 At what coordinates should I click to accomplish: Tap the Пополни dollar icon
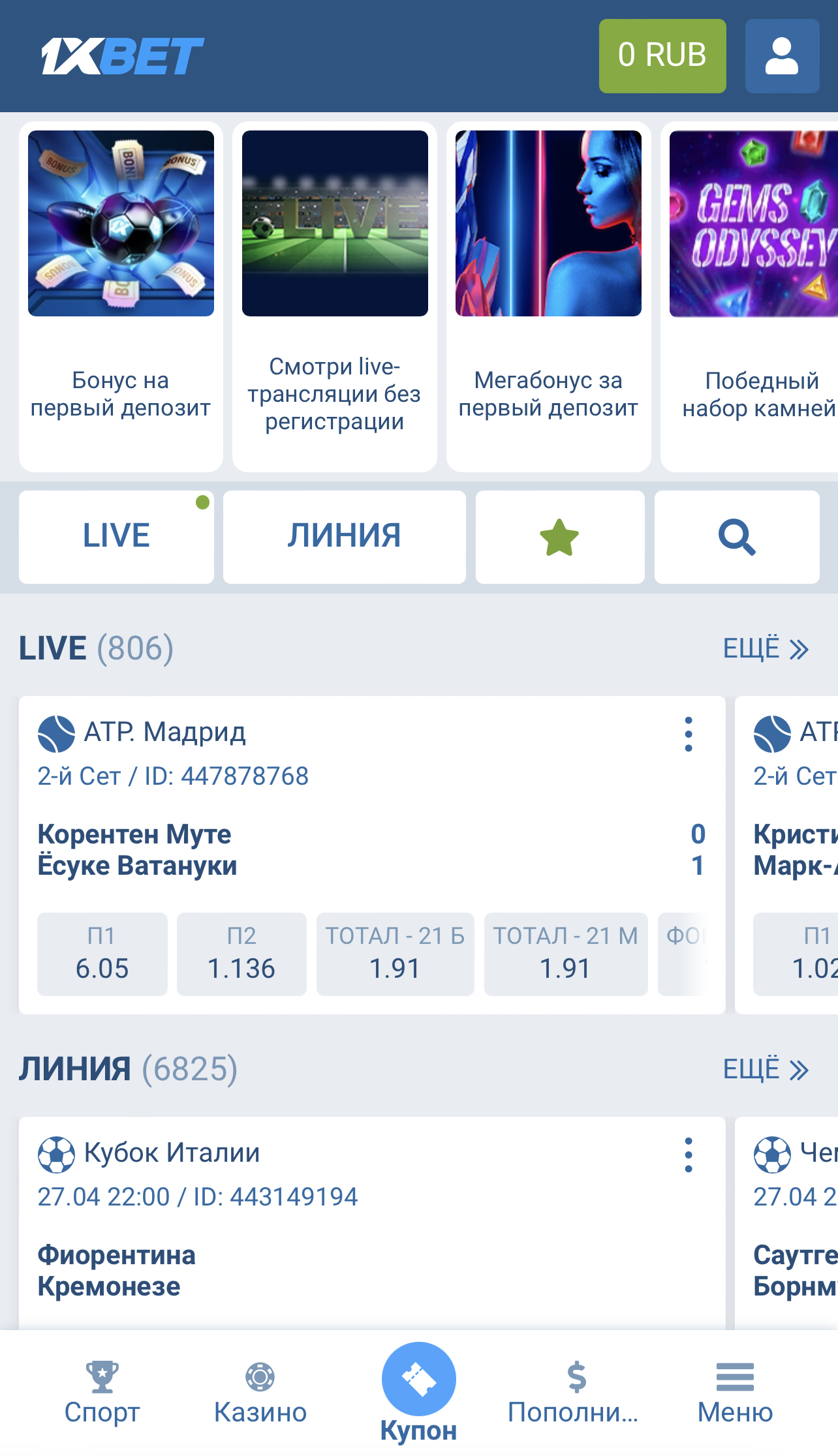coord(575,1376)
